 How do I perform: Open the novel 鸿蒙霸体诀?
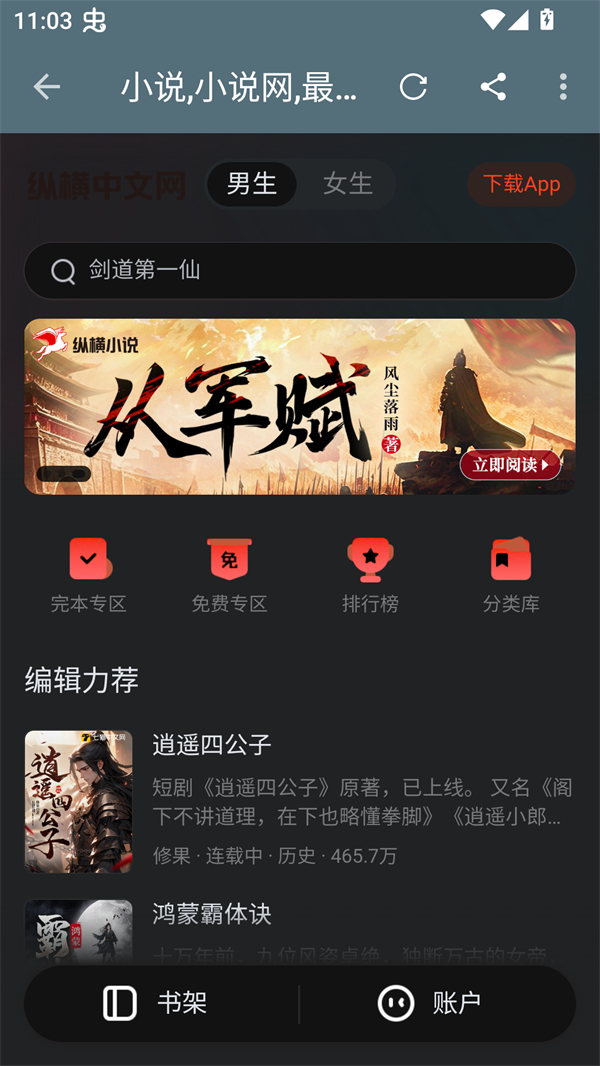click(212, 914)
